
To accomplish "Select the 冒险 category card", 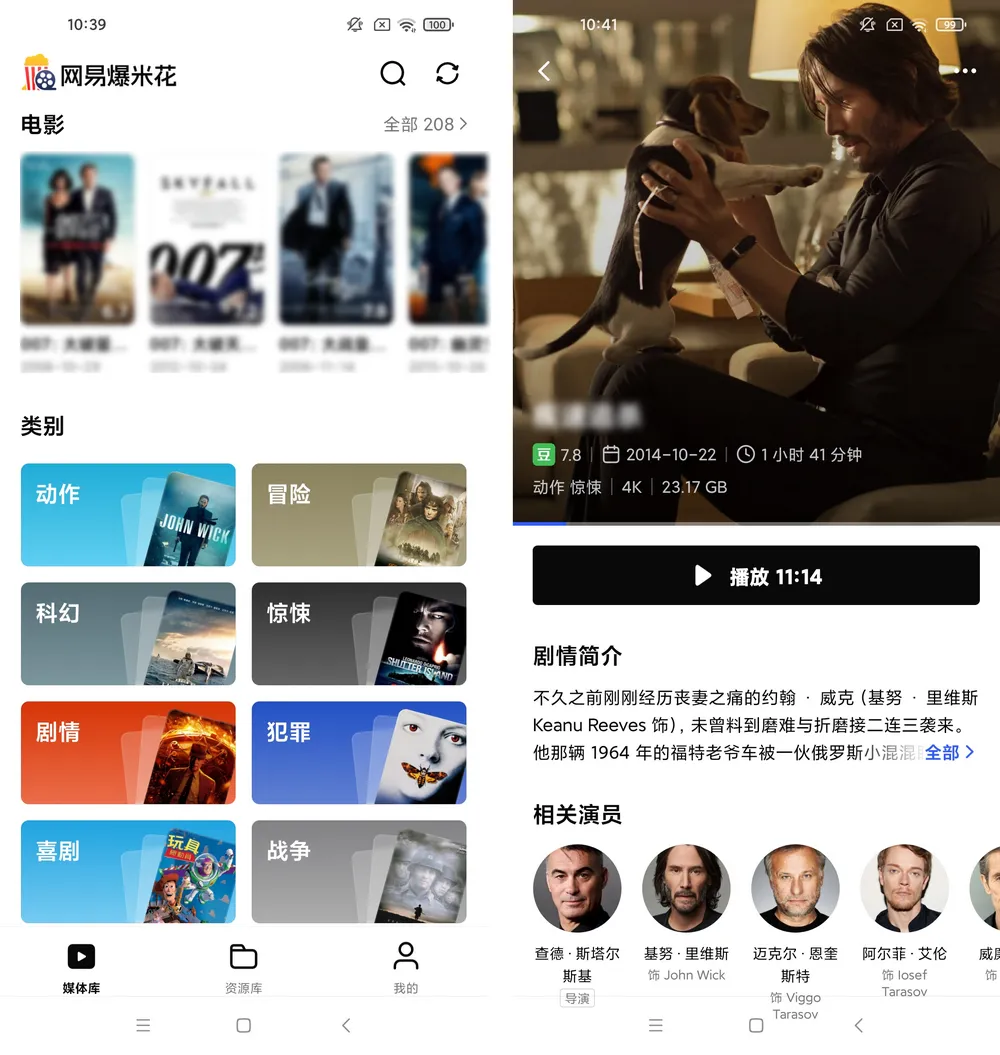I will point(359,515).
